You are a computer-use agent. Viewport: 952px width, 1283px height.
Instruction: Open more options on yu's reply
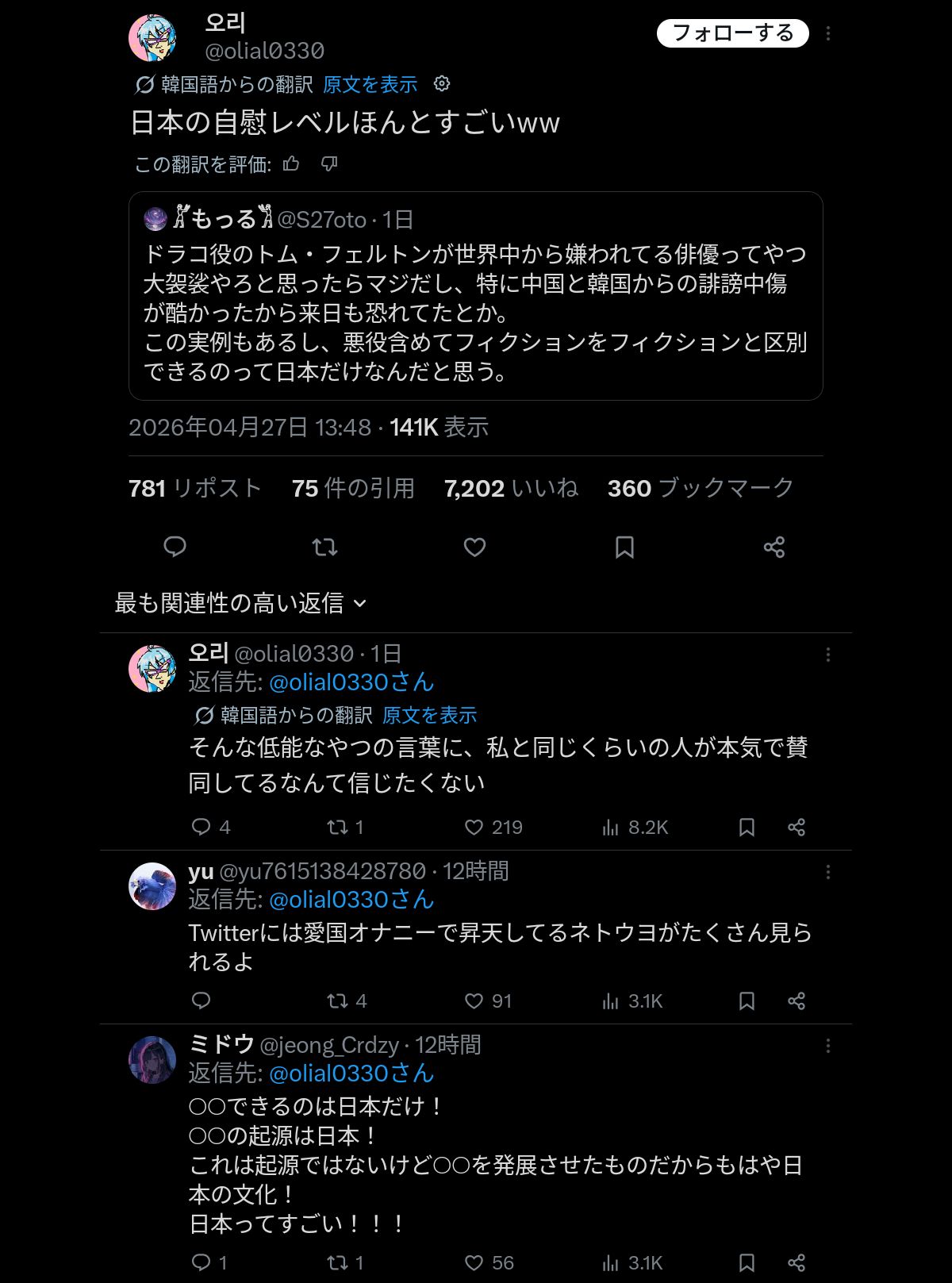coord(827,872)
